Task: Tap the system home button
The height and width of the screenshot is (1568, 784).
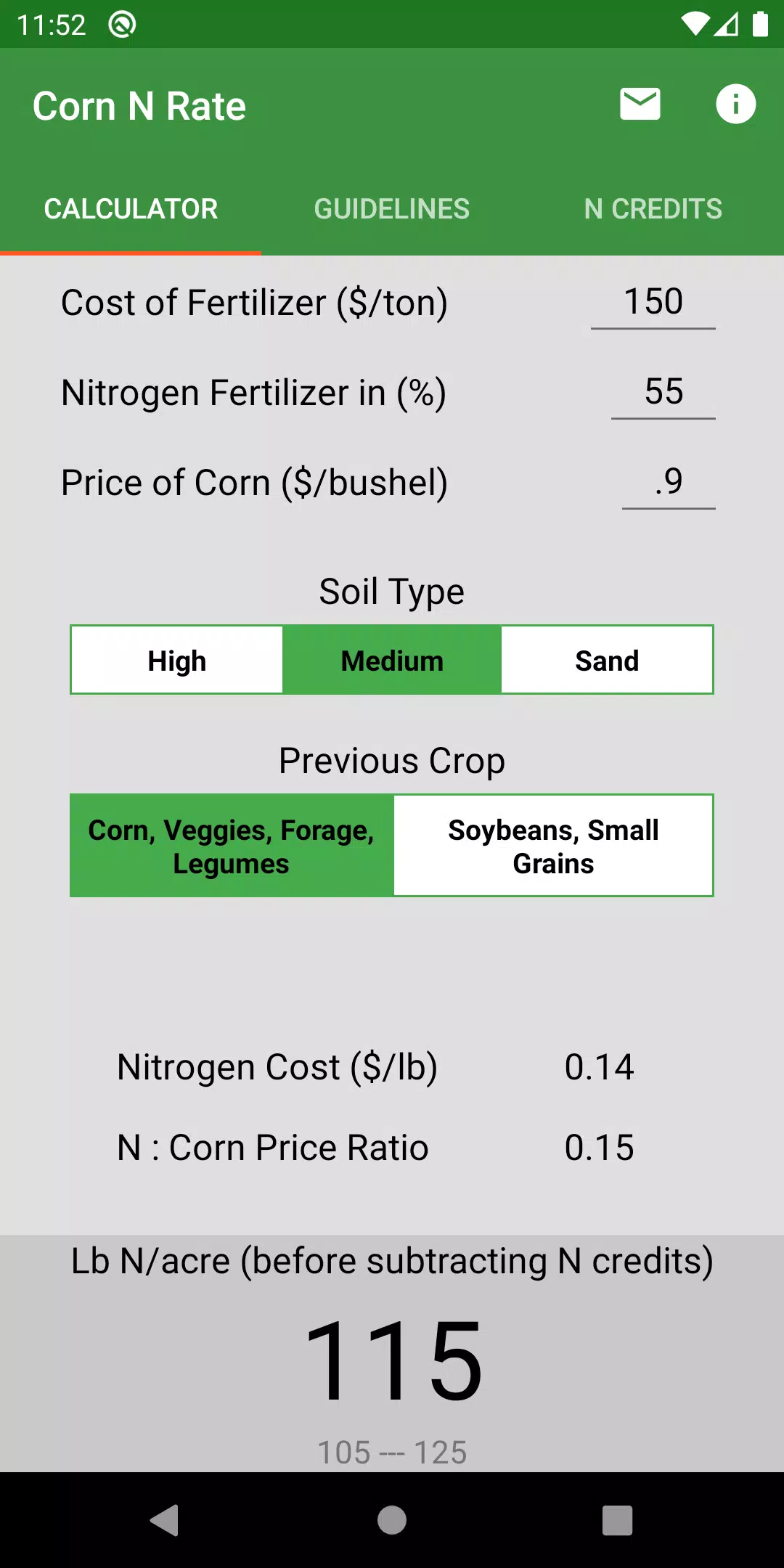Action: click(392, 1520)
